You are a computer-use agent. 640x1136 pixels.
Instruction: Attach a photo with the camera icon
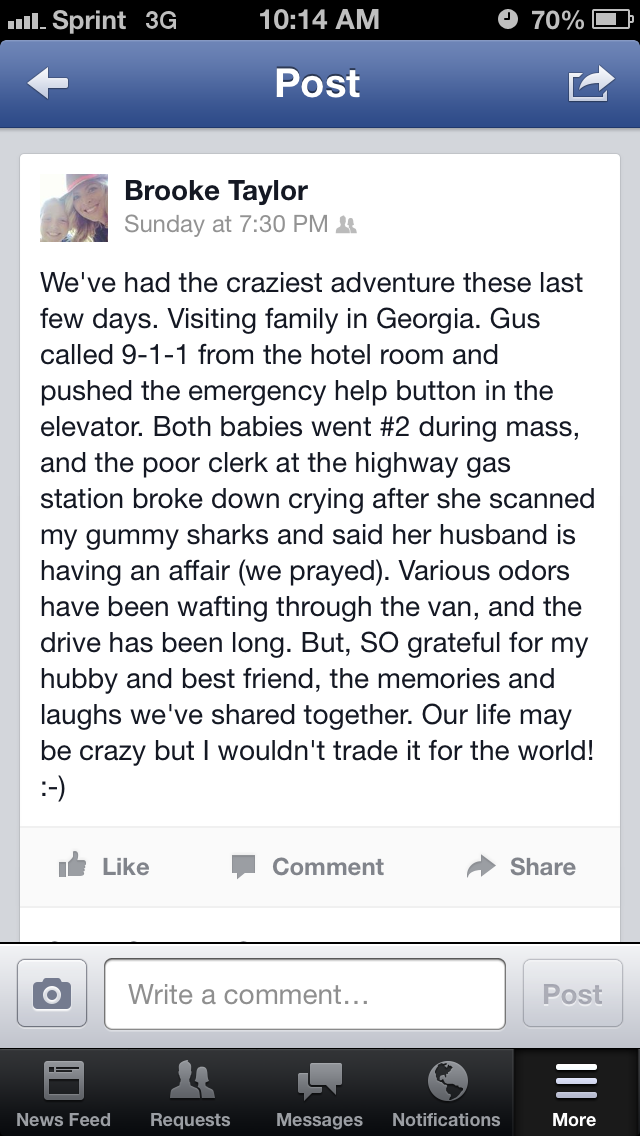click(52, 994)
